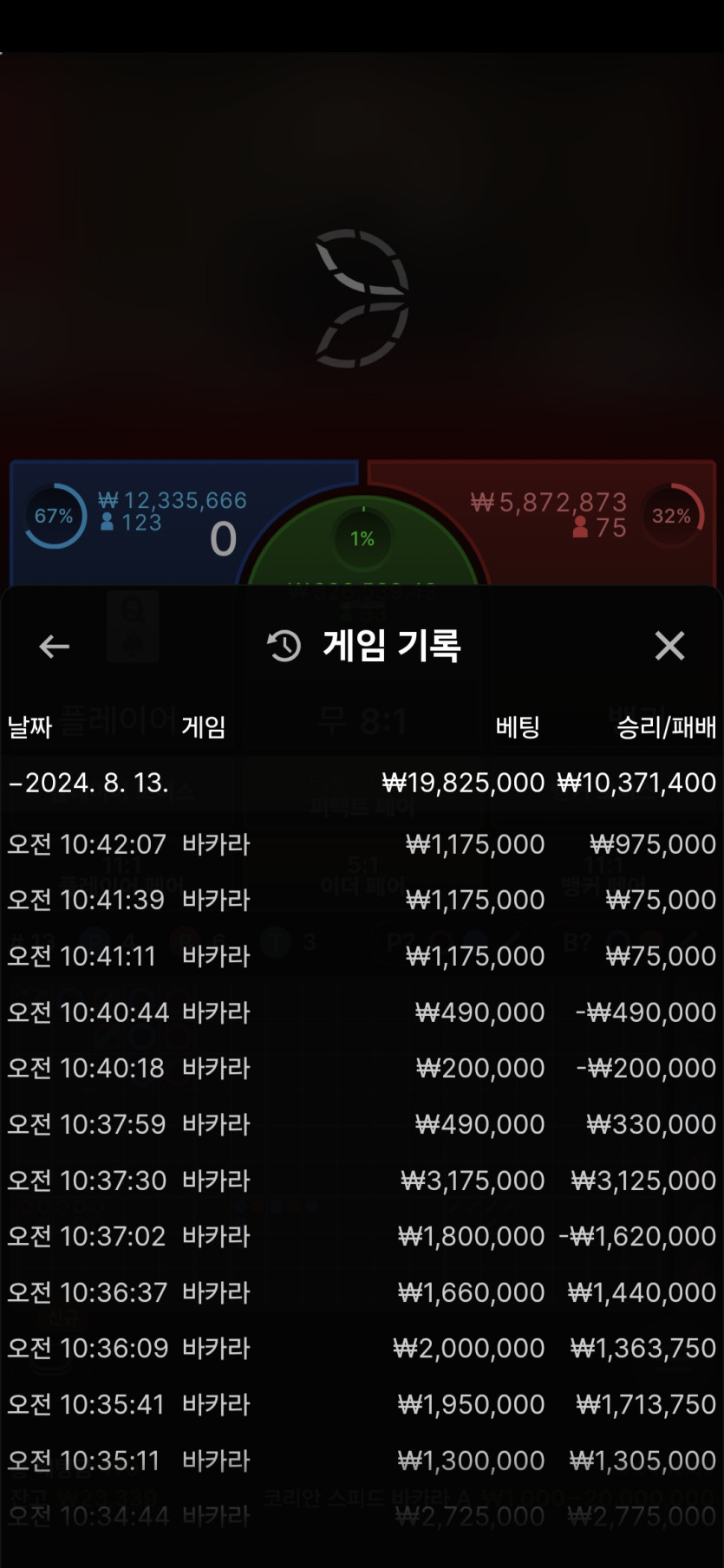Open the 오전 10:42:07 바카라 record
The image size is (724, 1568).
(x=362, y=844)
